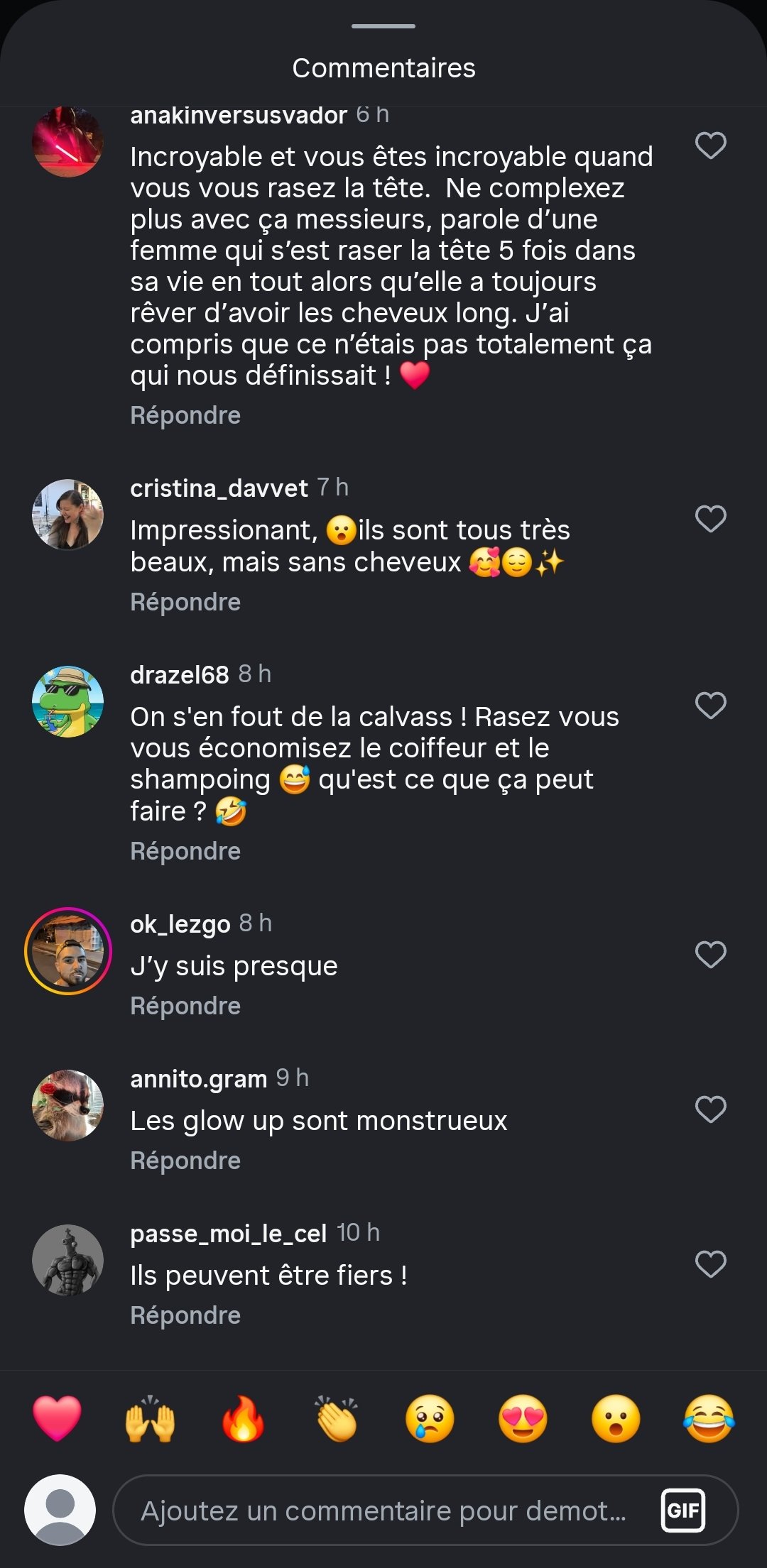
Task: Like ok_lezgo's comment
Action: pos(710,955)
